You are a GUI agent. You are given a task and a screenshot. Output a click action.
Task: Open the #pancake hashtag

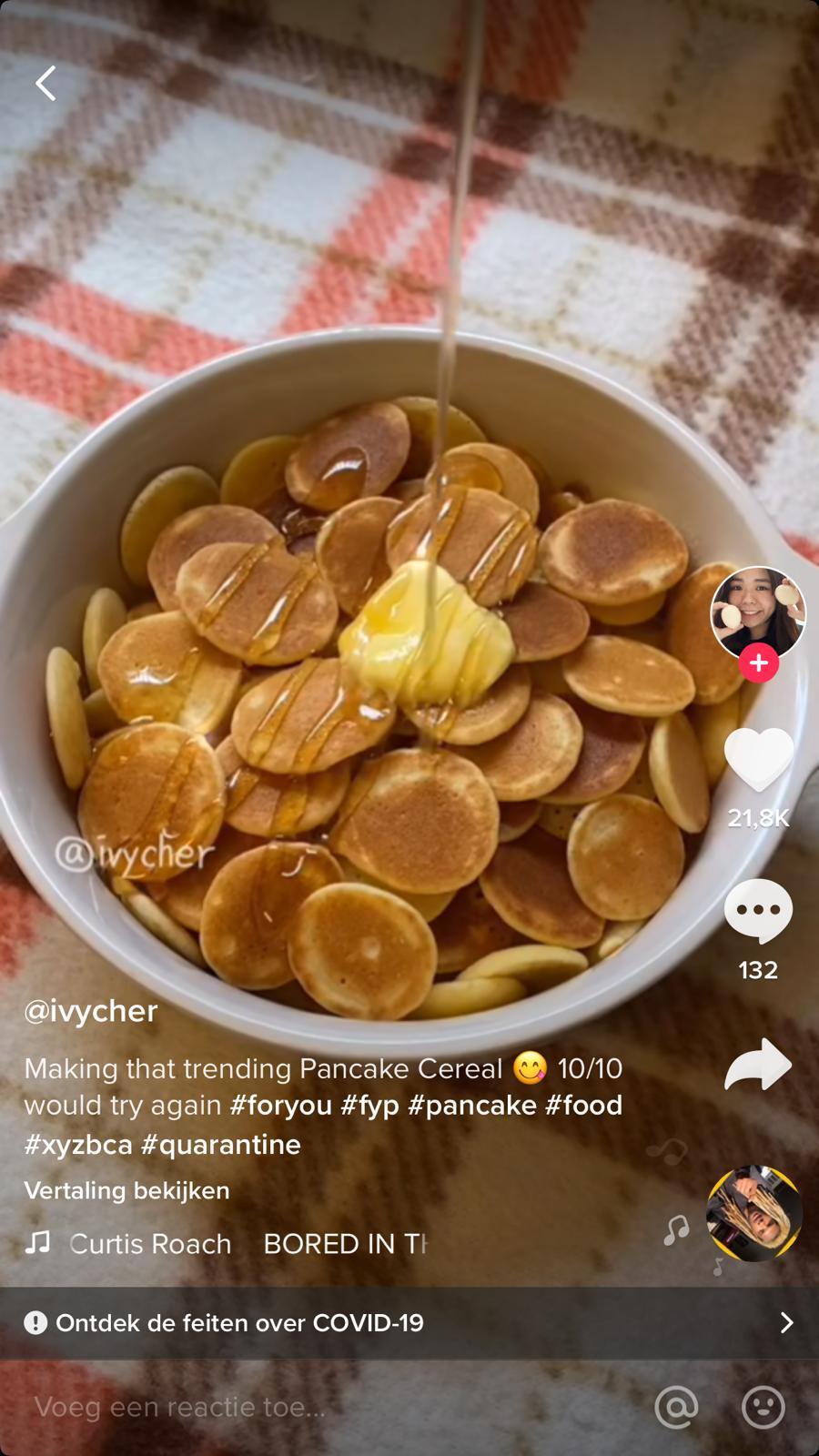point(472,1106)
